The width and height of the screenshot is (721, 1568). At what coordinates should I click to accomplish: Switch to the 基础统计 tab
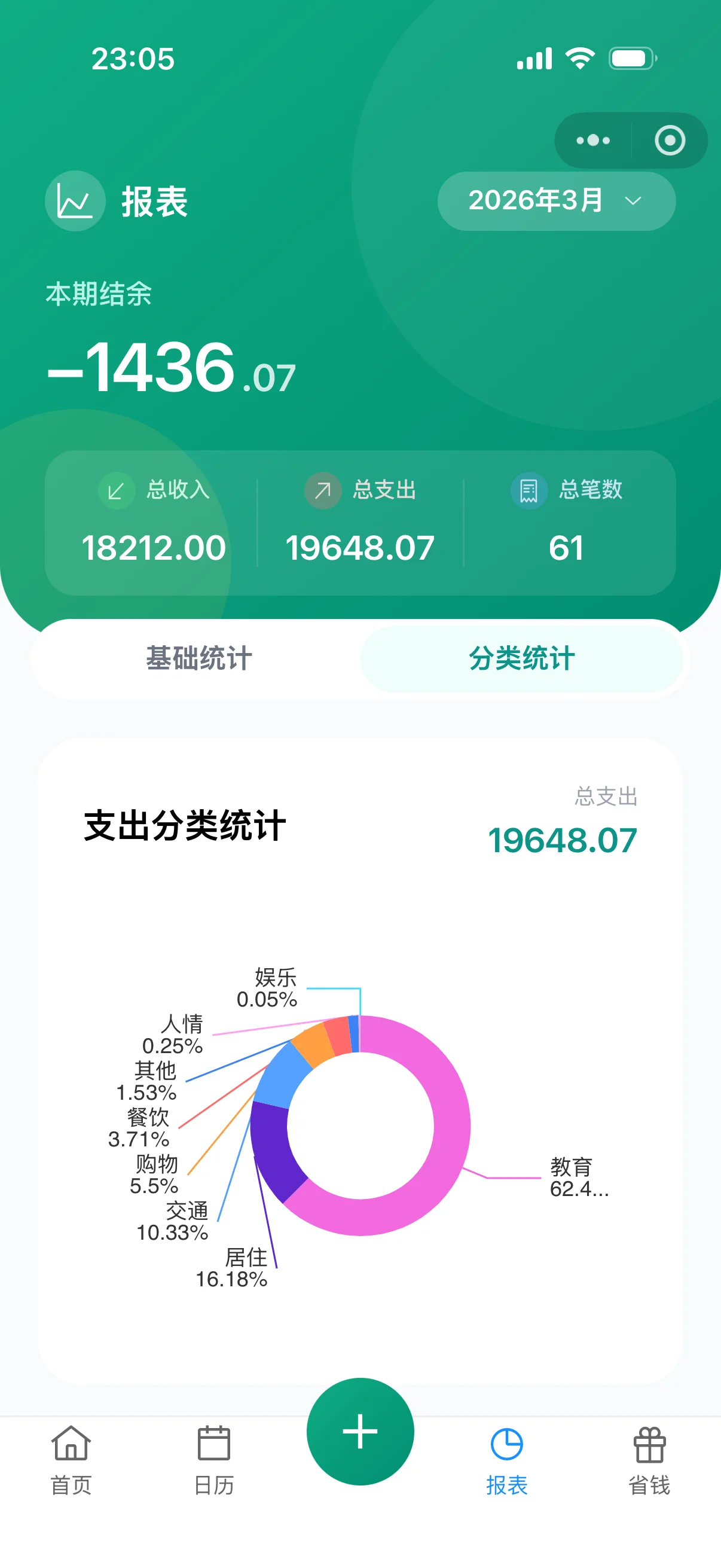(199, 659)
